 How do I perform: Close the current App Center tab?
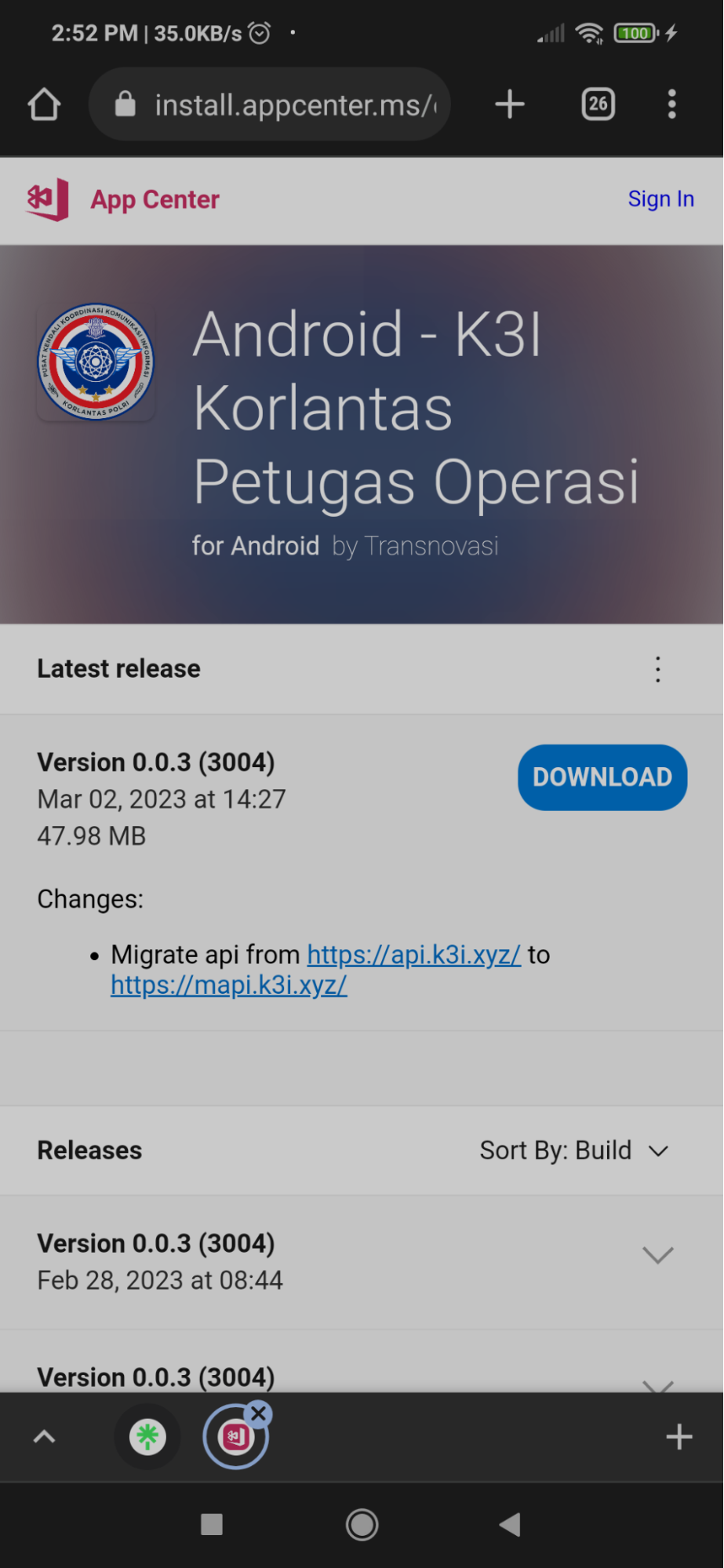coord(258,1414)
